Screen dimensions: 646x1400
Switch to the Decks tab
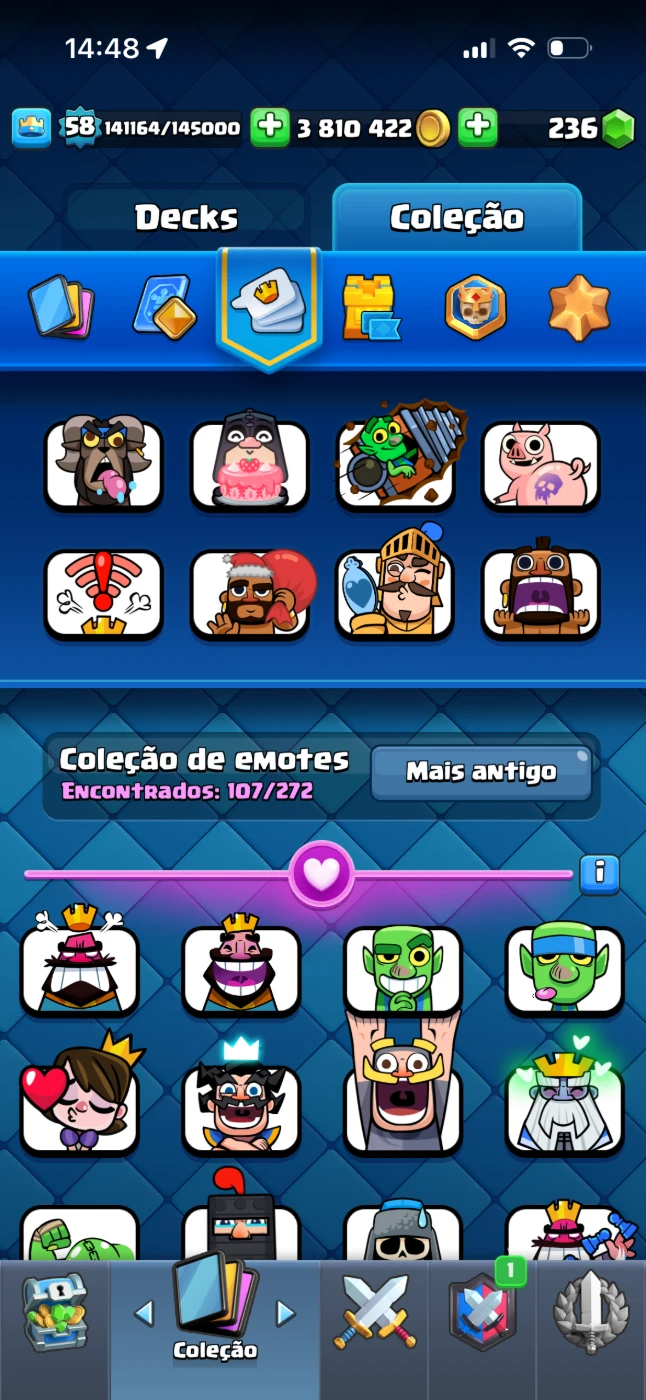coord(186,217)
